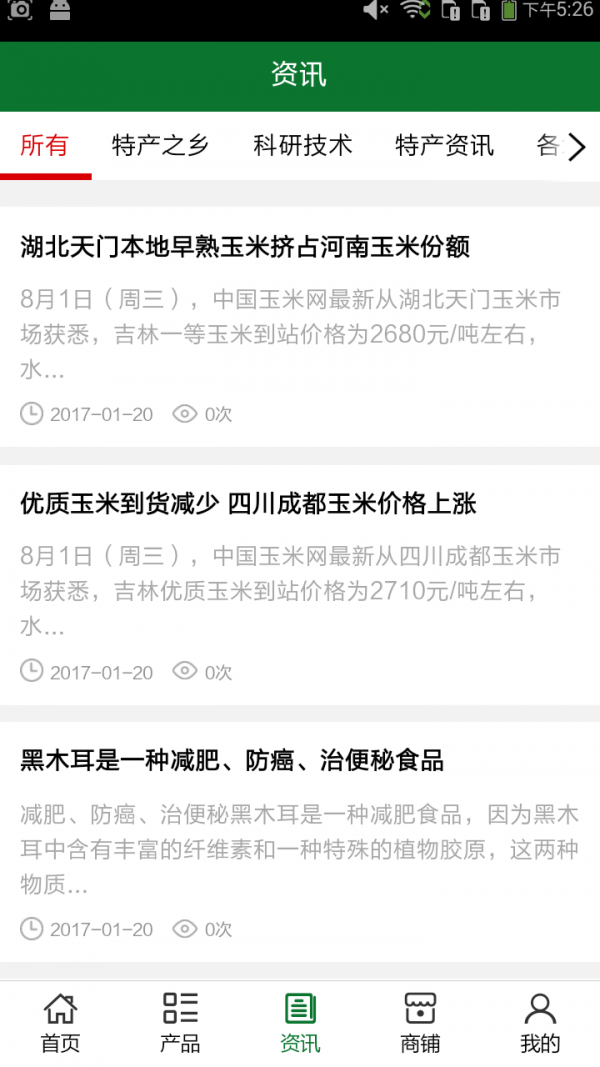View article 黑木耳是一种减肥、防癌、治便秘食品

pyautogui.click(x=232, y=761)
